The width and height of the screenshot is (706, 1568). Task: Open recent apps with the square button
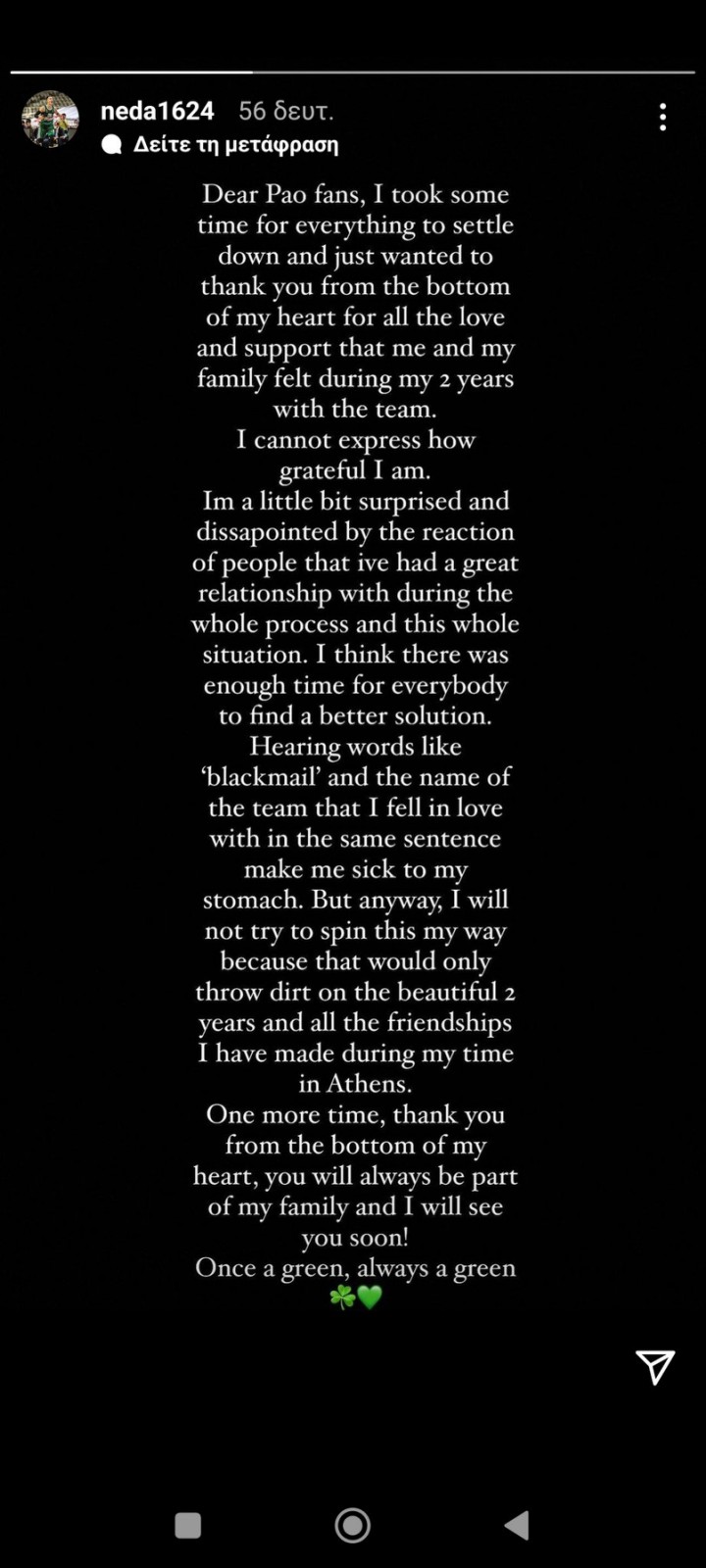pyautogui.click(x=188, y=1525)
